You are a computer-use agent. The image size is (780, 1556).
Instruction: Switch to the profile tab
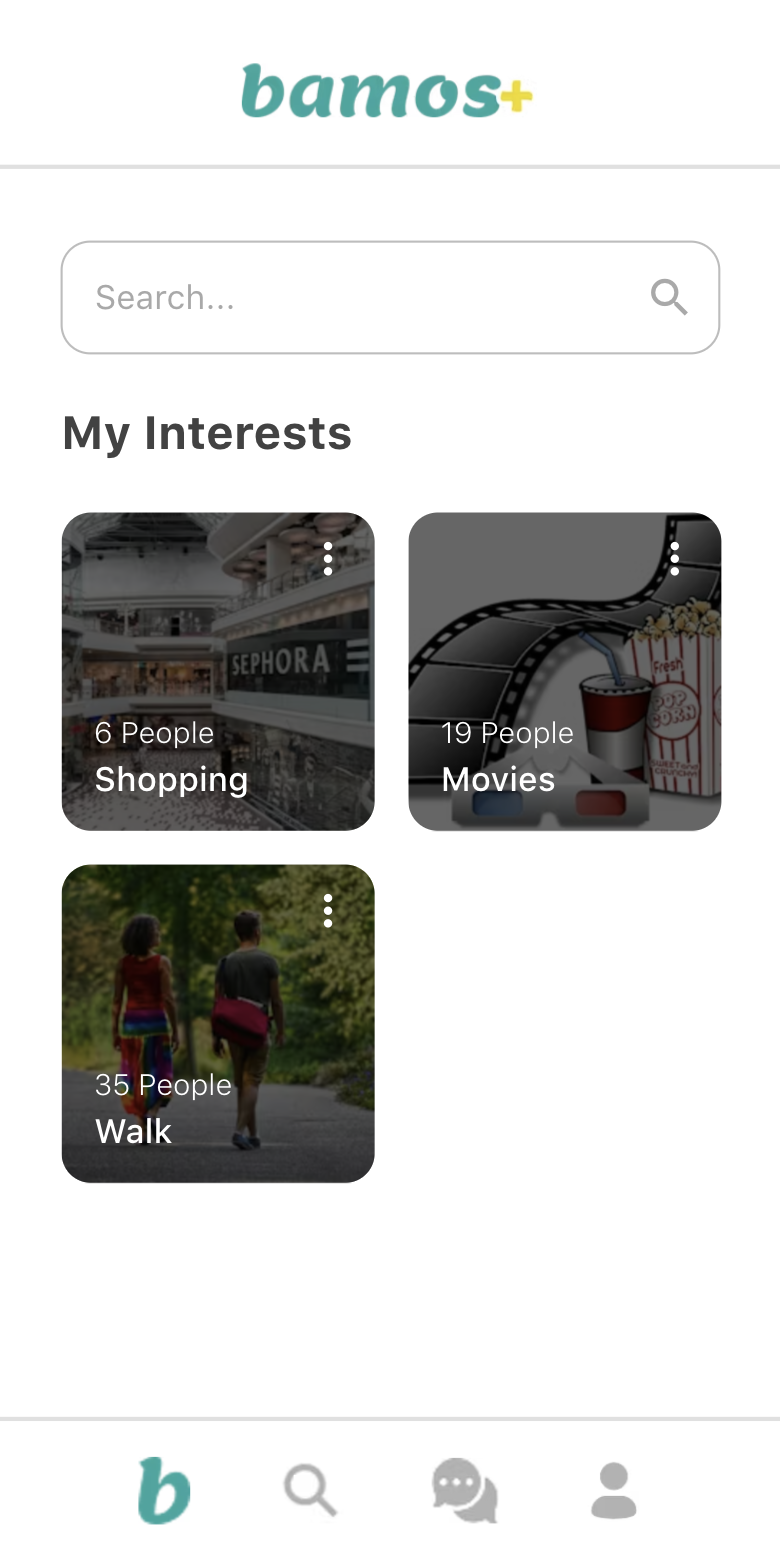tap(614, 1491)
